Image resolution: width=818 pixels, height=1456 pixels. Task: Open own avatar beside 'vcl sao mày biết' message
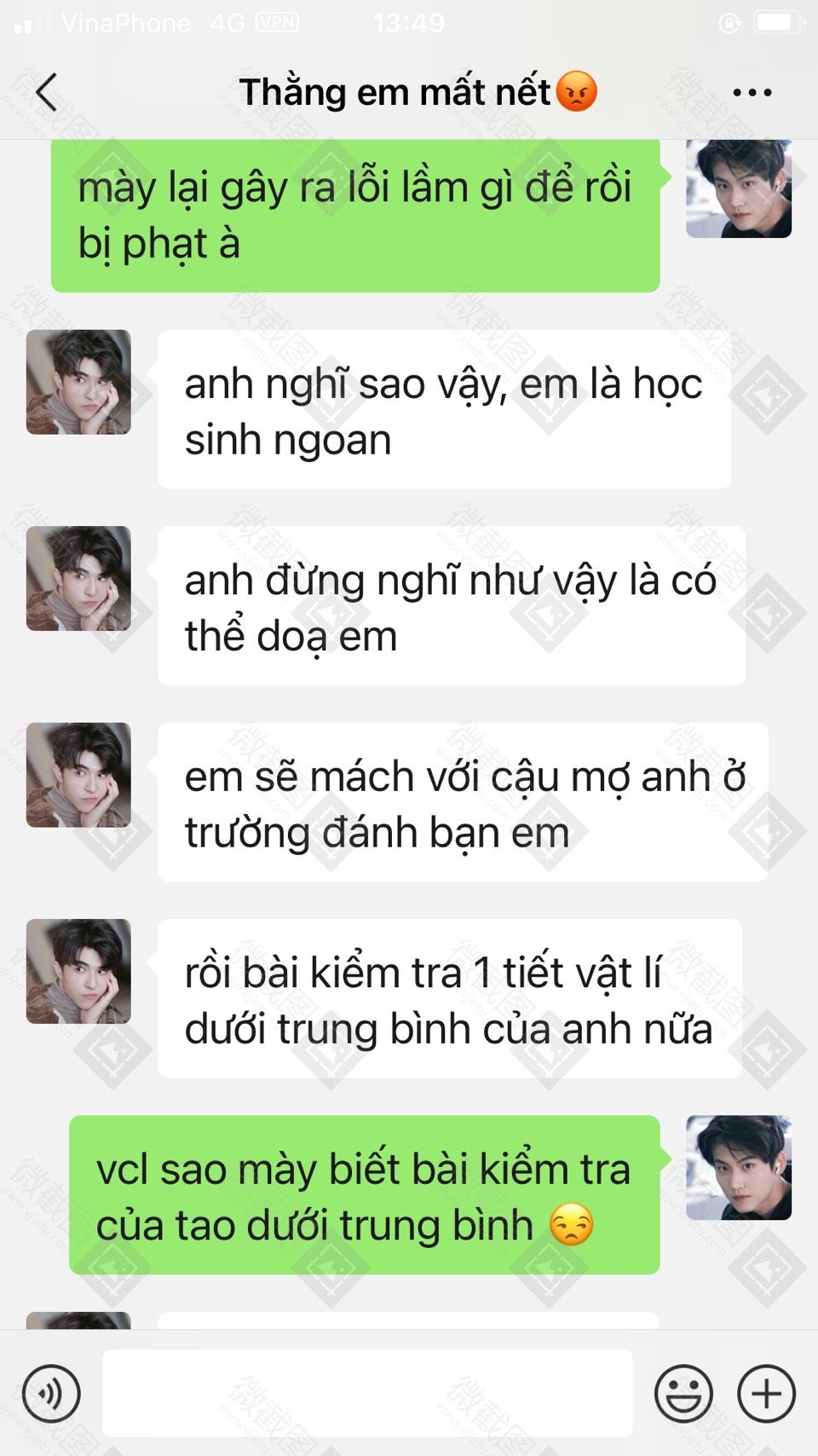pos(739,1167)
